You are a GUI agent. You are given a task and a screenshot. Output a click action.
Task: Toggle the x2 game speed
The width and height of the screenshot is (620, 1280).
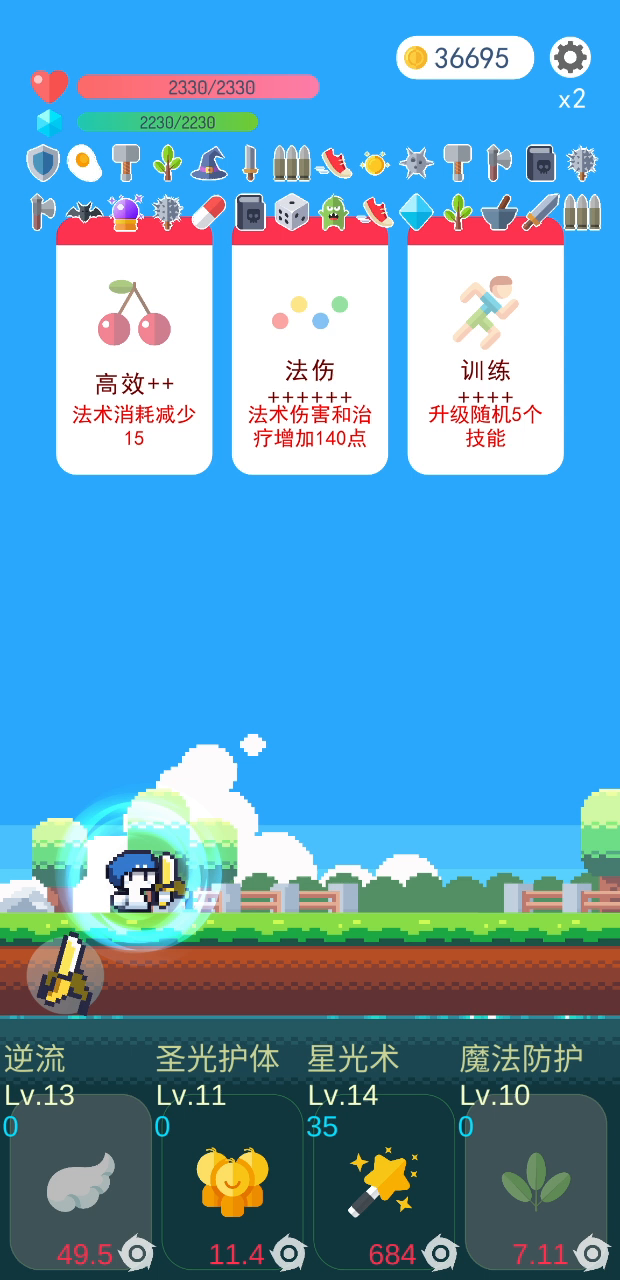pos(571,99)
